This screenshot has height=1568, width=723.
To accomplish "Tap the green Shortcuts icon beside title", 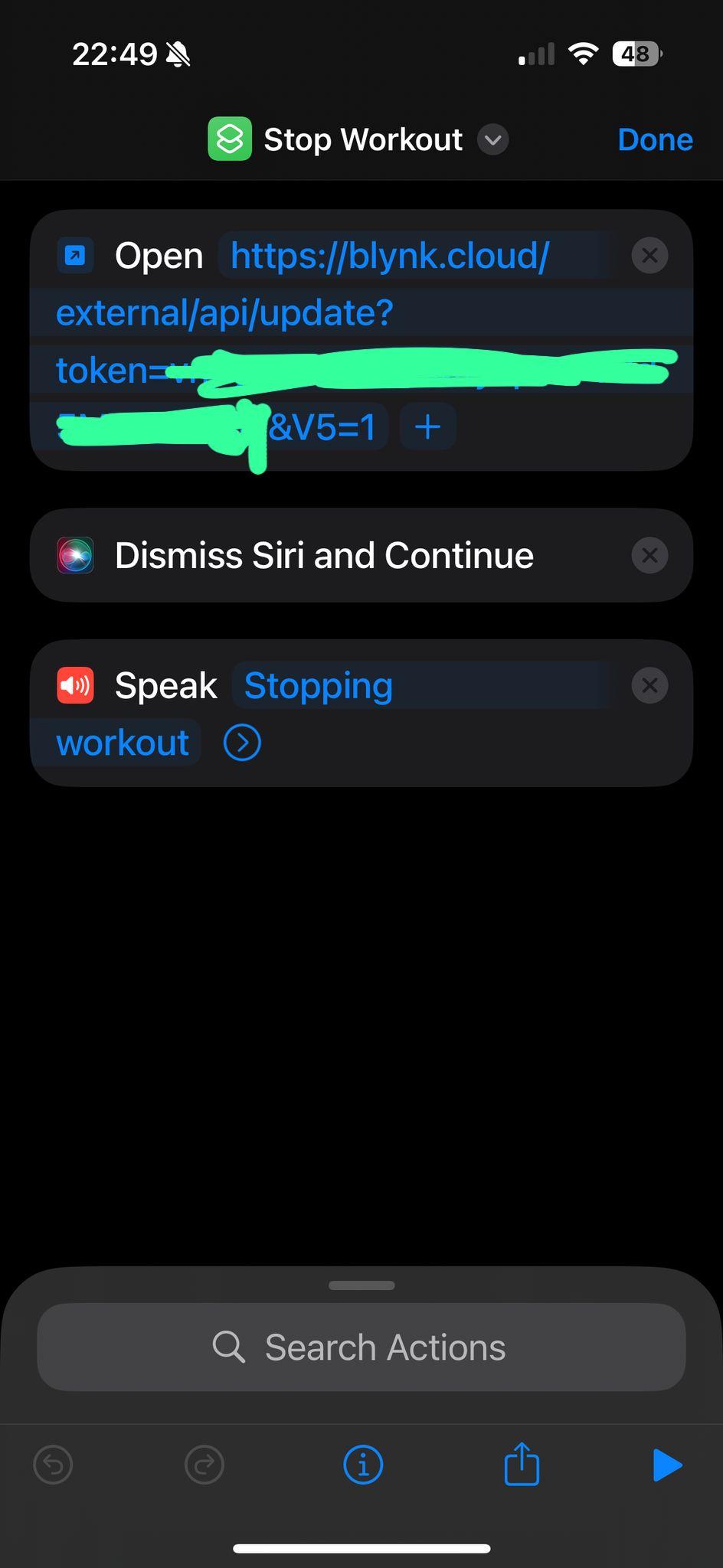I will (x=228, y=139).
